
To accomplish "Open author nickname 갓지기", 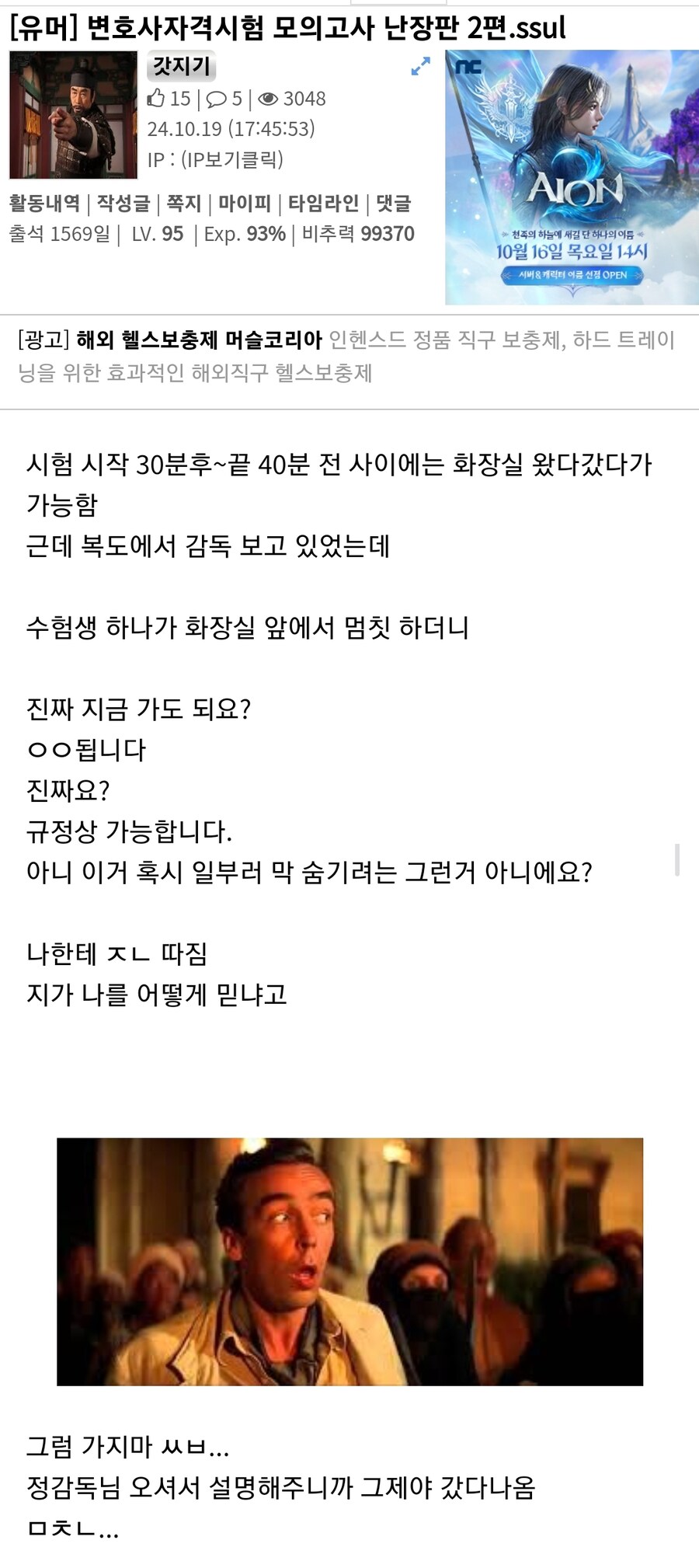I will pos(181,67).
